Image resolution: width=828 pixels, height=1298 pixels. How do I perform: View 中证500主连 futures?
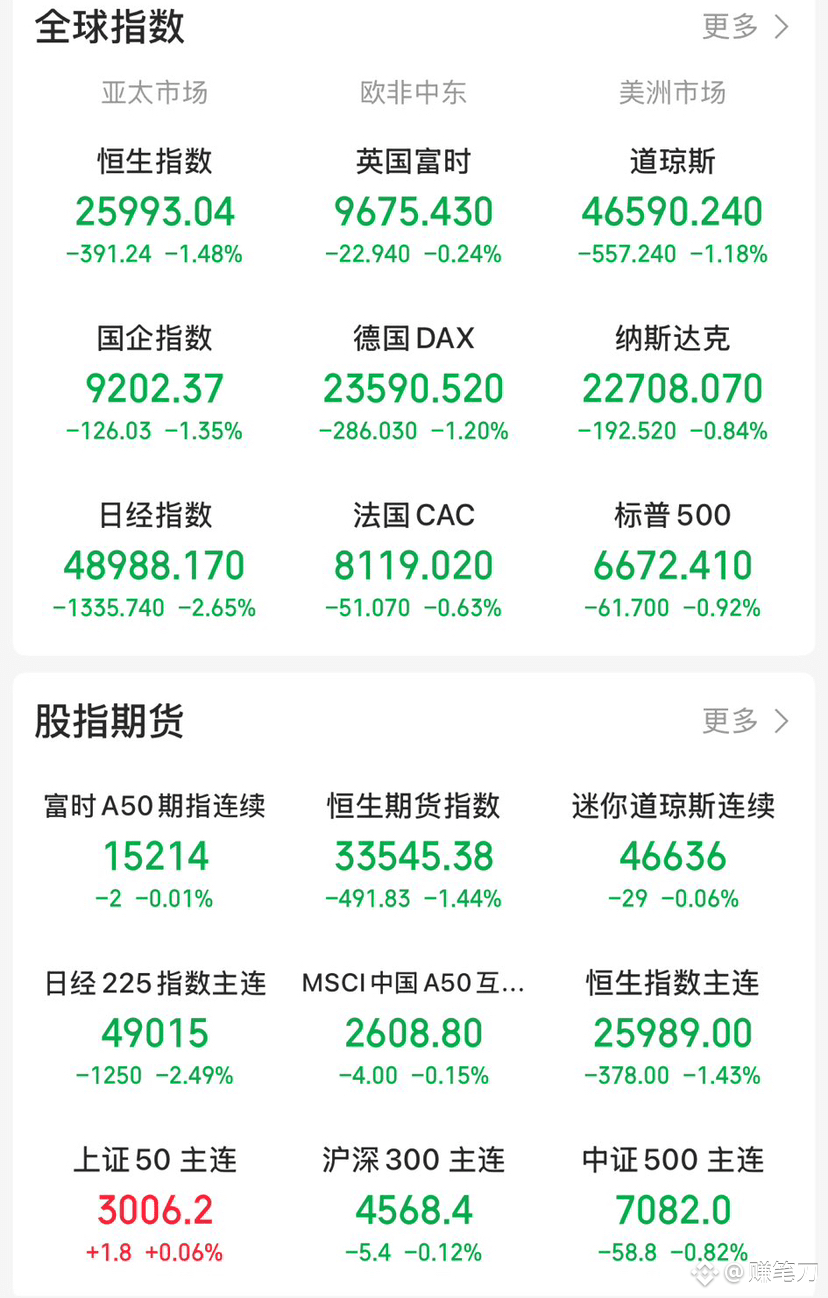point(672,1210)
